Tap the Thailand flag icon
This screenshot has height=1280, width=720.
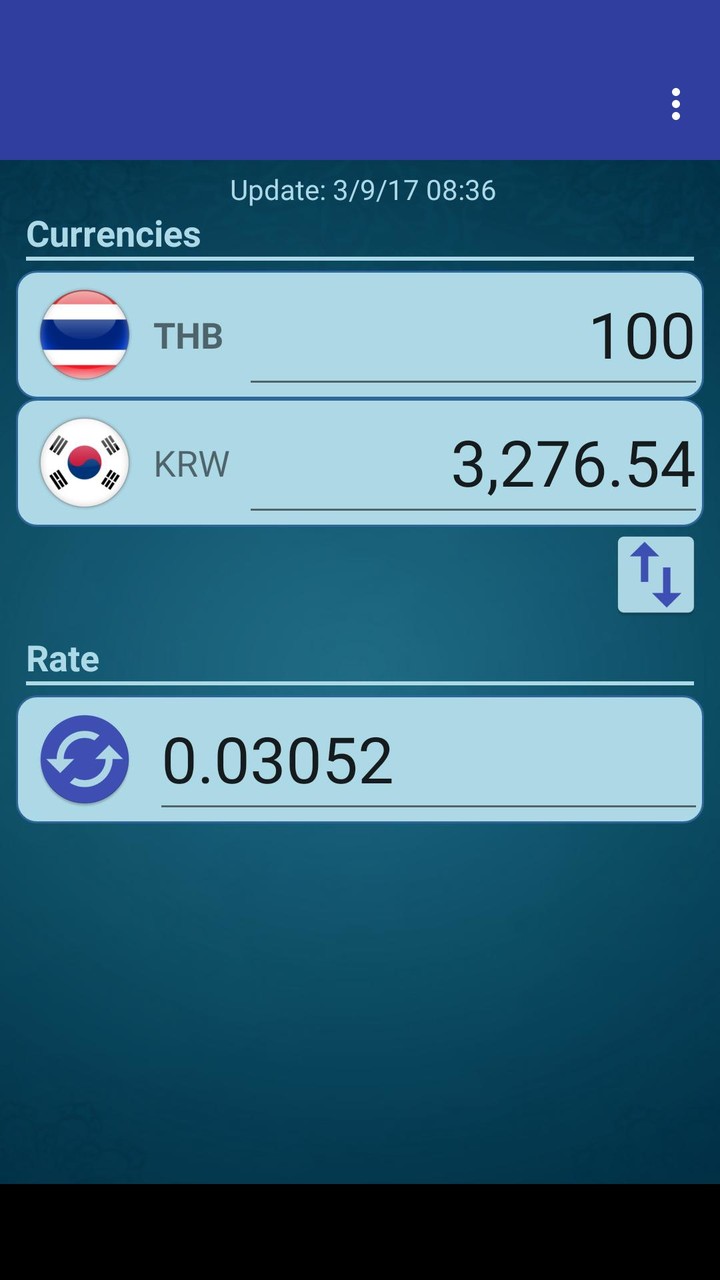tap(85, 335)
